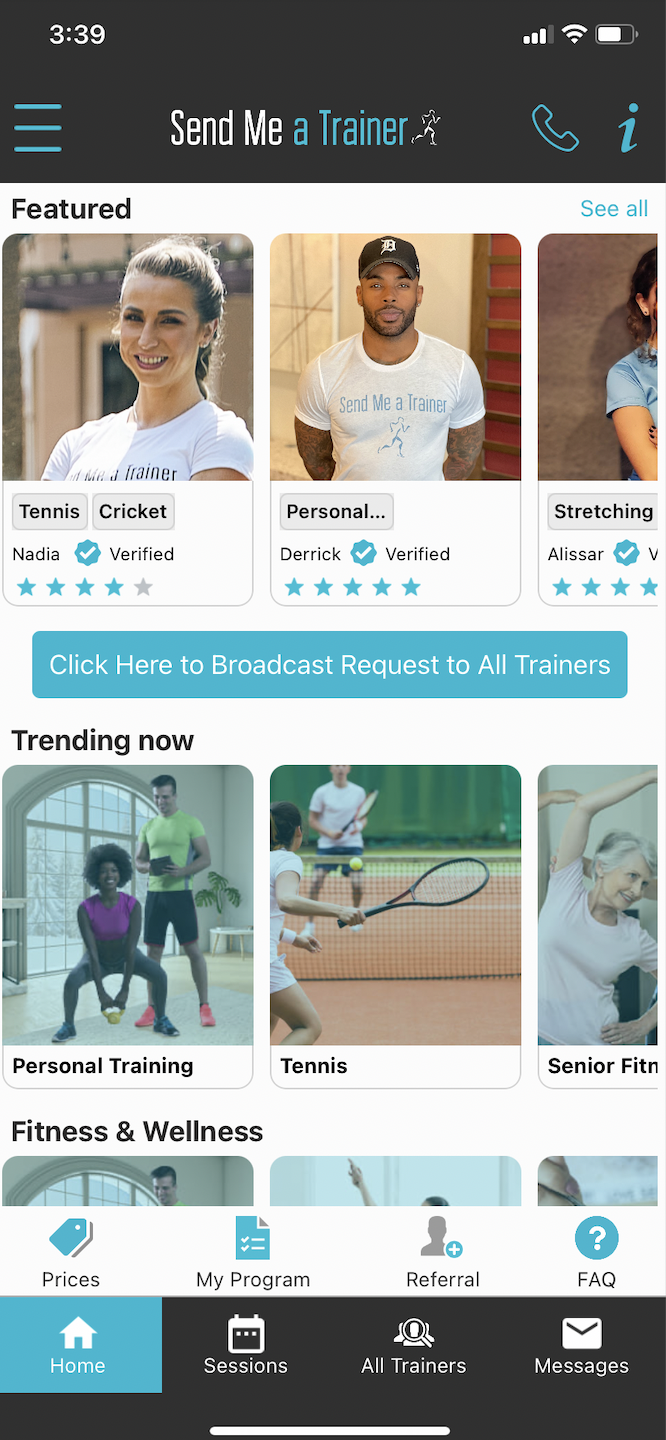Image resolution: width=666 pixels, height=1440 pixels.
Task: Go to All Trainers tab
Action: (413, 1346)
